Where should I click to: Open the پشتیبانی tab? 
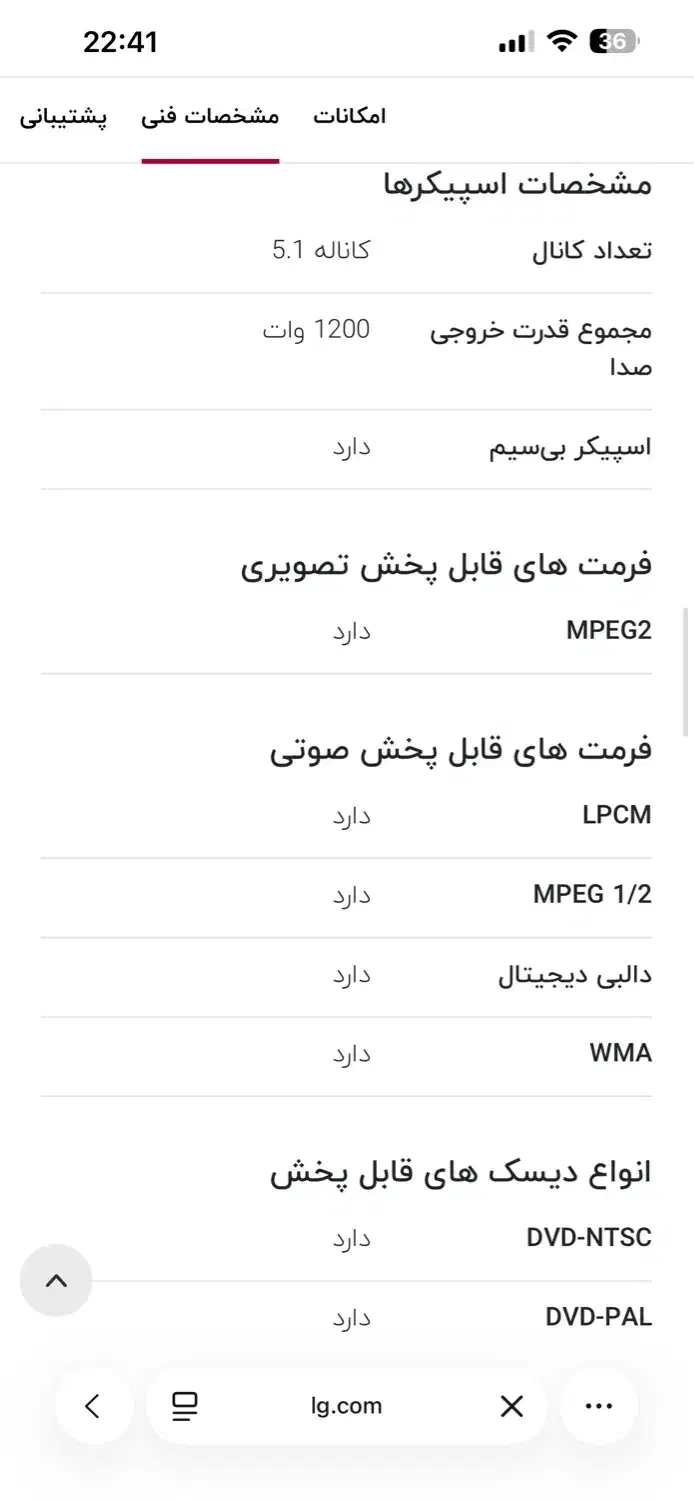tap(63, 117)
